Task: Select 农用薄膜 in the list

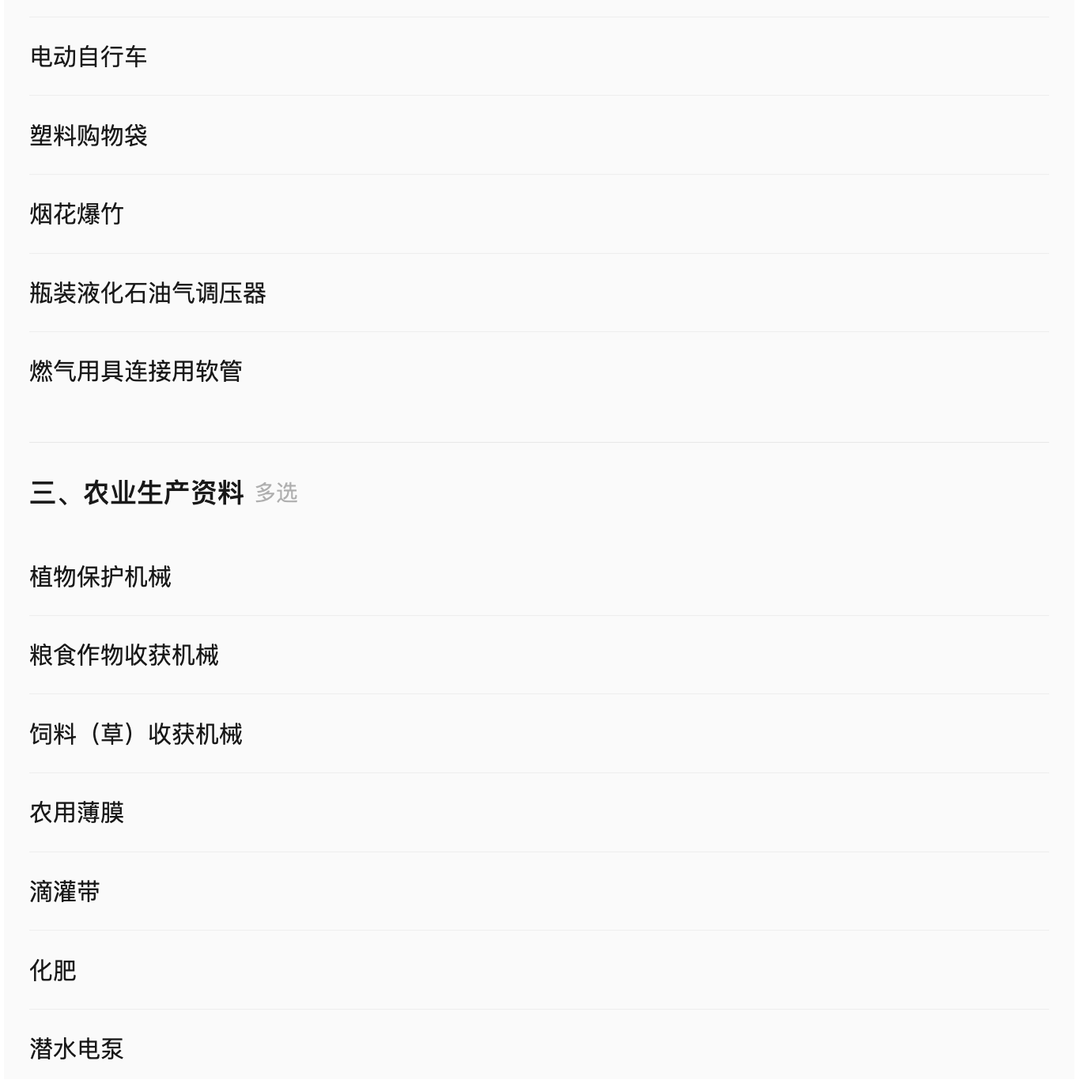Action: pyautogui.click(x=77, y=813)
